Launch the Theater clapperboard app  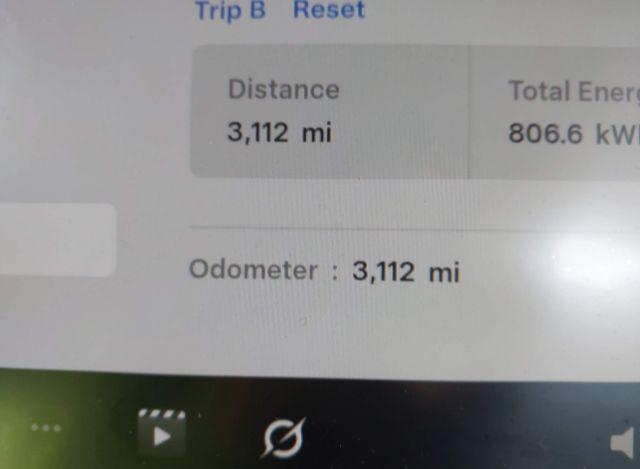[160, 432]
